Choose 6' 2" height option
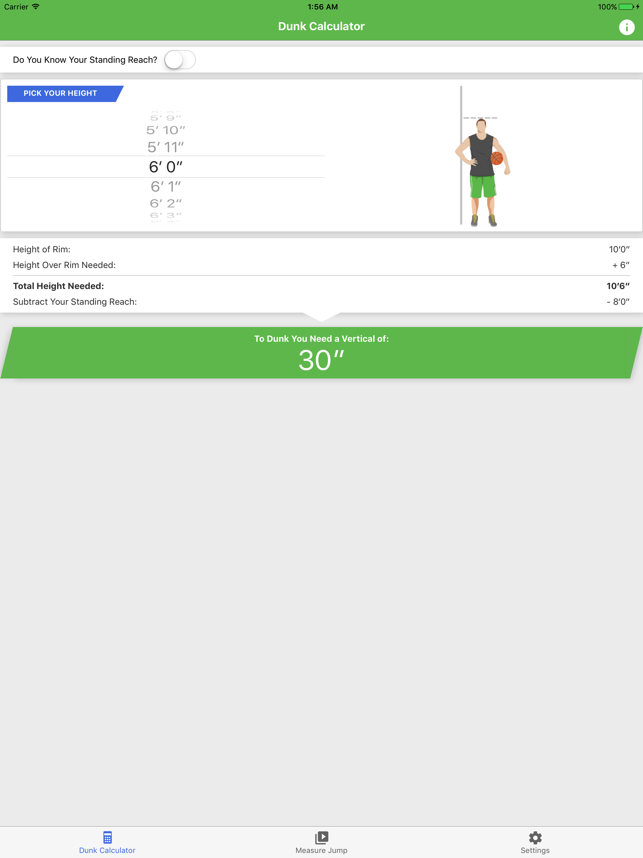This screenshot has width=643, height=858. [x=166, y=203]
